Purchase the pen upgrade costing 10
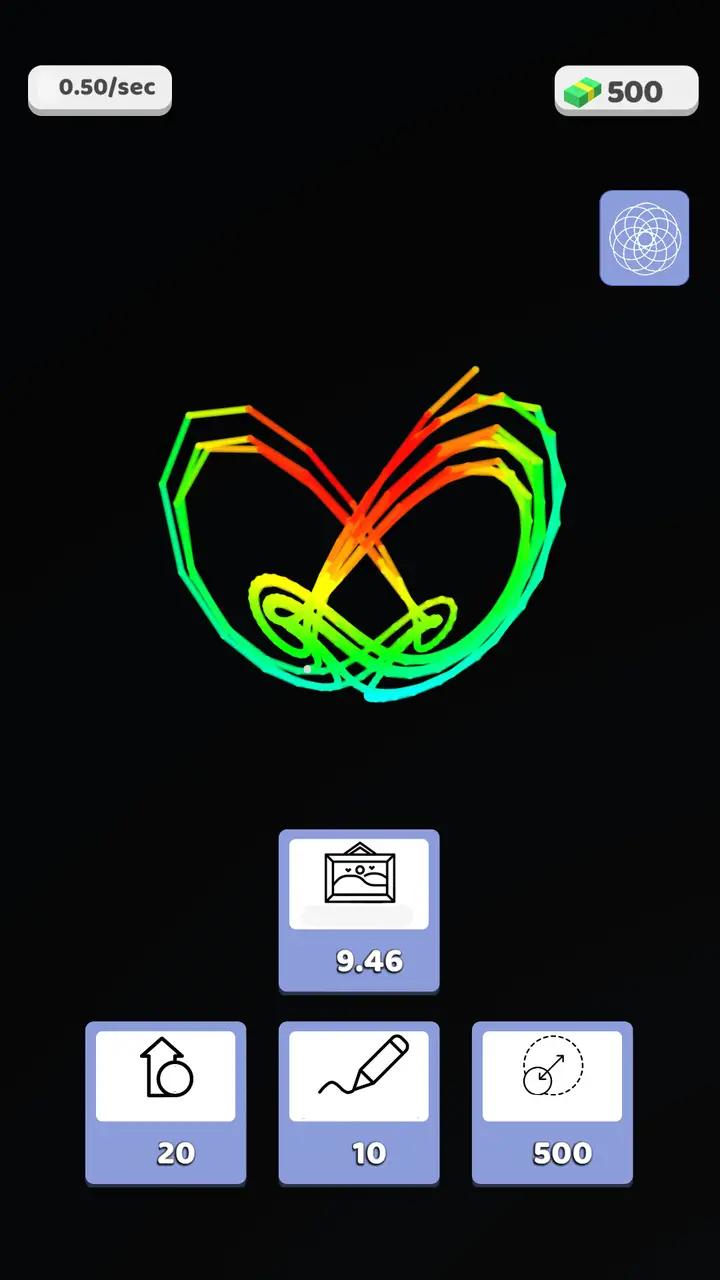This screenshot has height=1280, width=720. point(359,1102)
